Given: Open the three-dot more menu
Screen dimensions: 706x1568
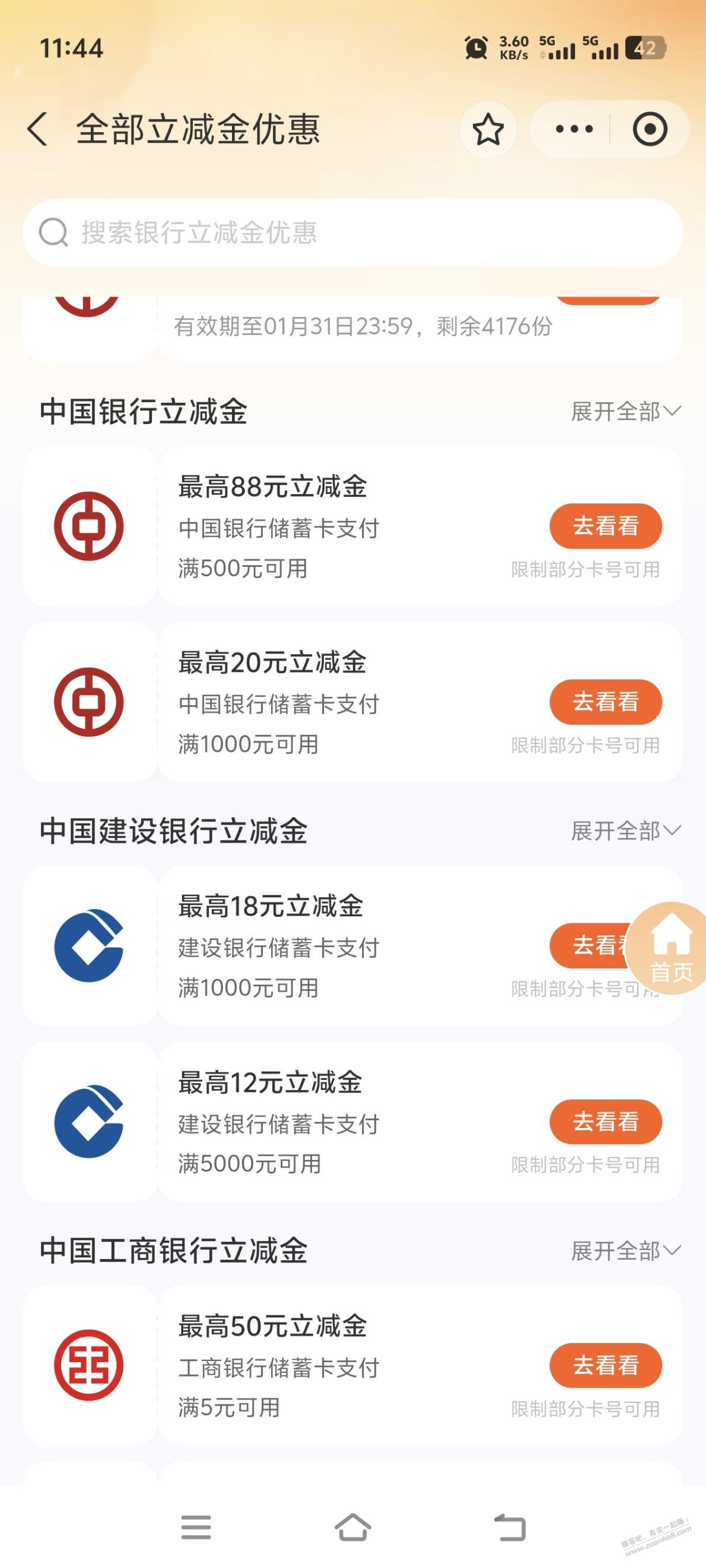Looking at the screenshot, I should tap(574, 129).
